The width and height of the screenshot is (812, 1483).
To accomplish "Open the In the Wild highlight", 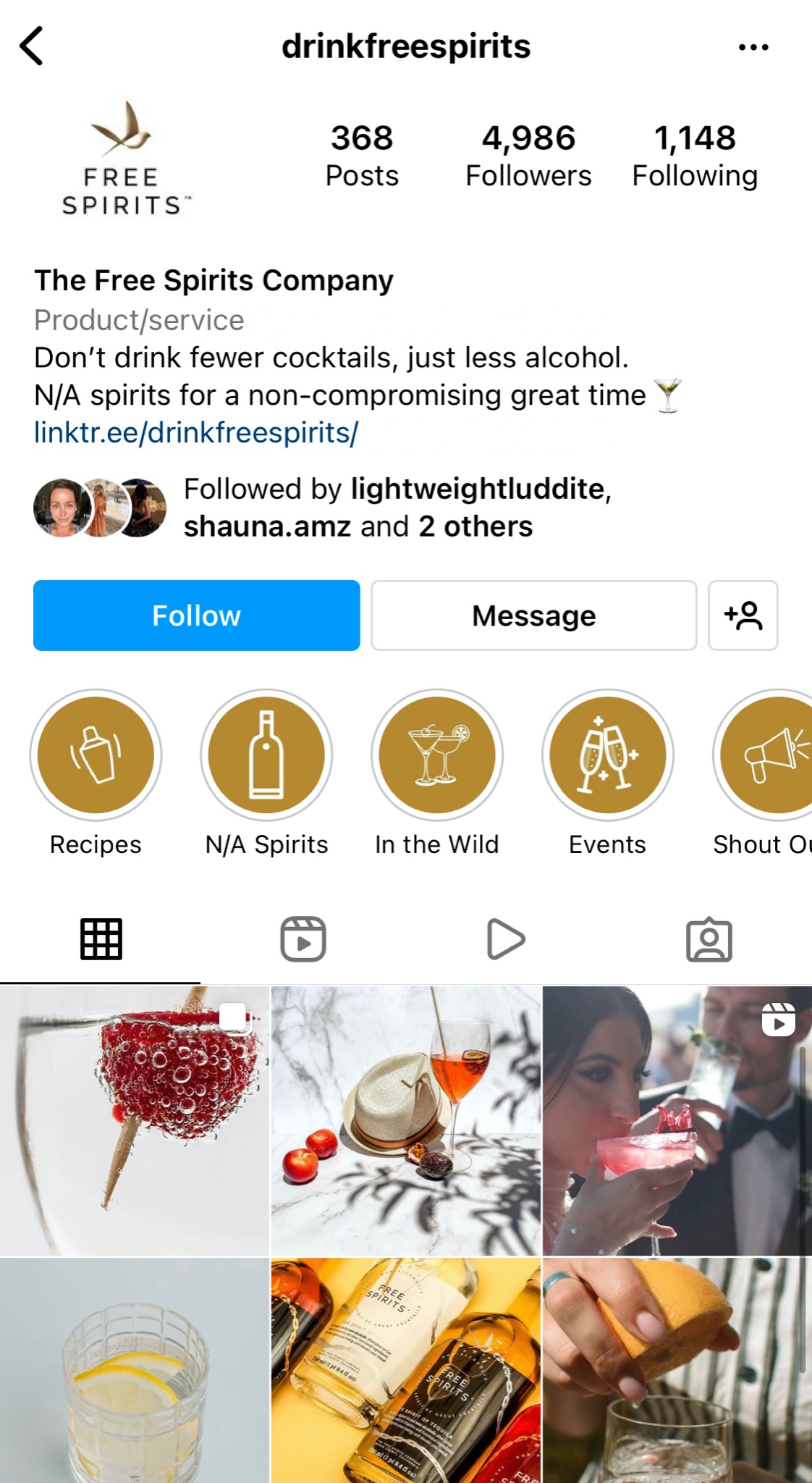I will tap(437, 755).
